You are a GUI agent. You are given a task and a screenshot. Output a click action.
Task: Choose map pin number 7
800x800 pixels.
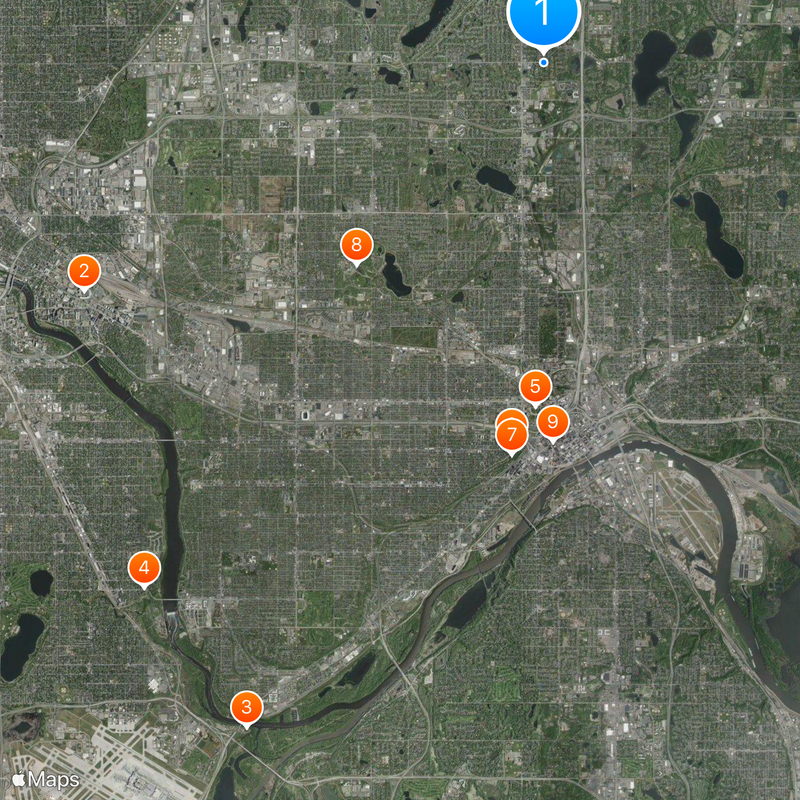pyautogui.click(x=511, y=436)
